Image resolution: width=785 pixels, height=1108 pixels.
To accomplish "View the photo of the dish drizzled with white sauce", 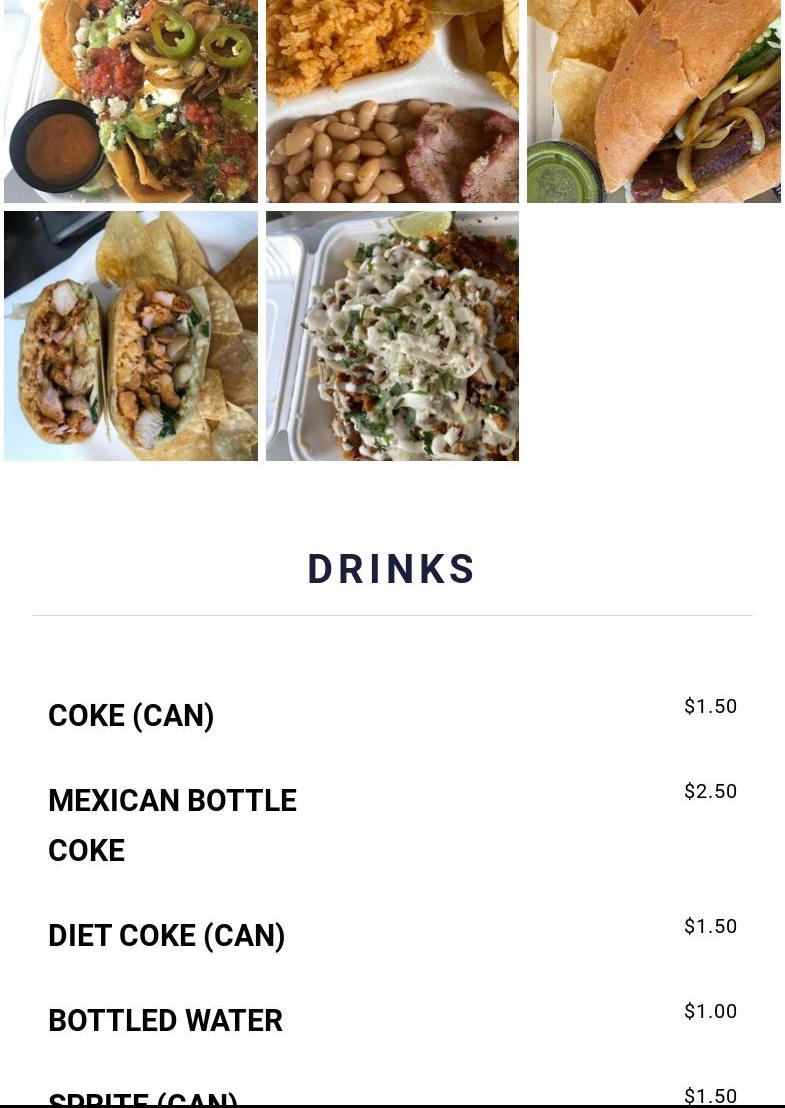I will [x=392, y=336].
